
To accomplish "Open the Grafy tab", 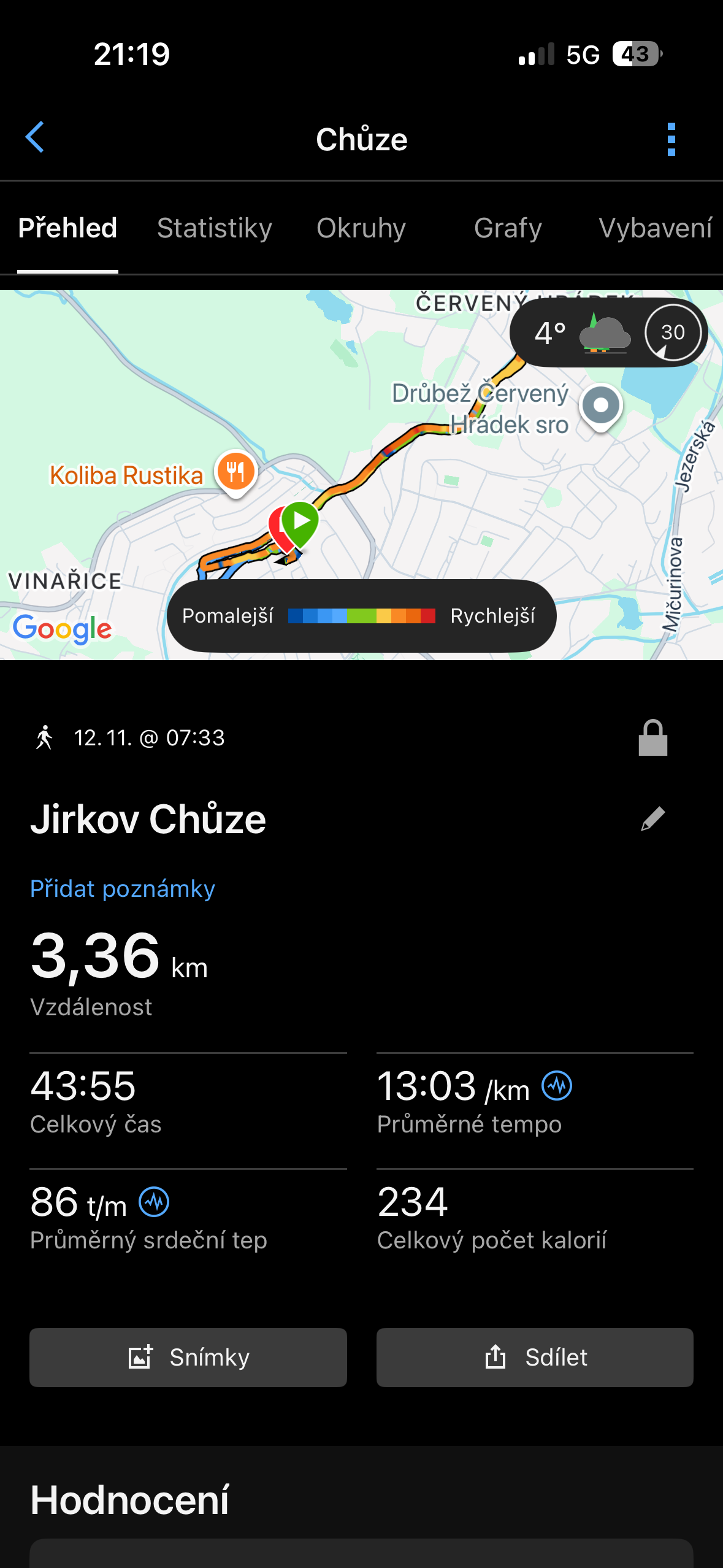I will pyautogui.click(x=508, y=228).
